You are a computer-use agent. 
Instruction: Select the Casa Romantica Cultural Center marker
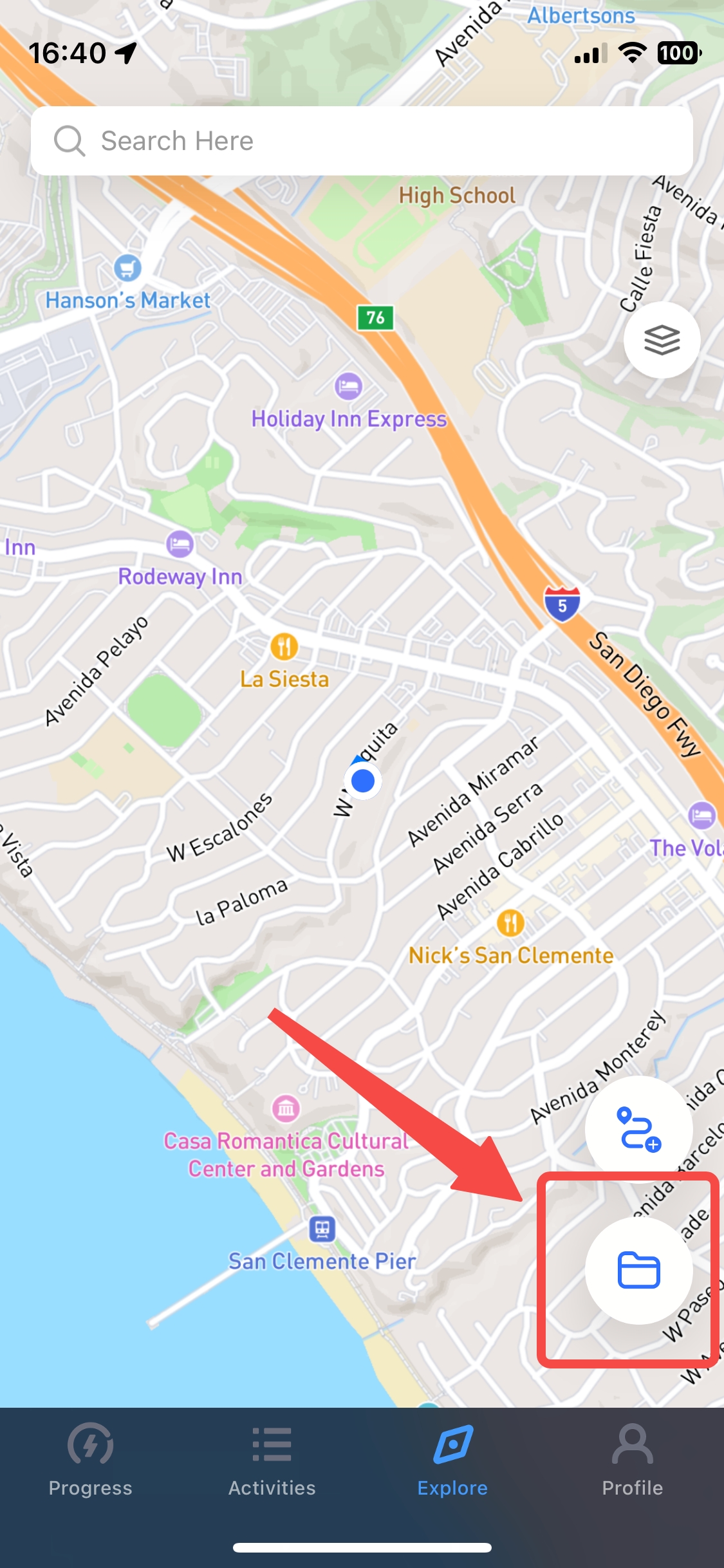[286, 1108]
